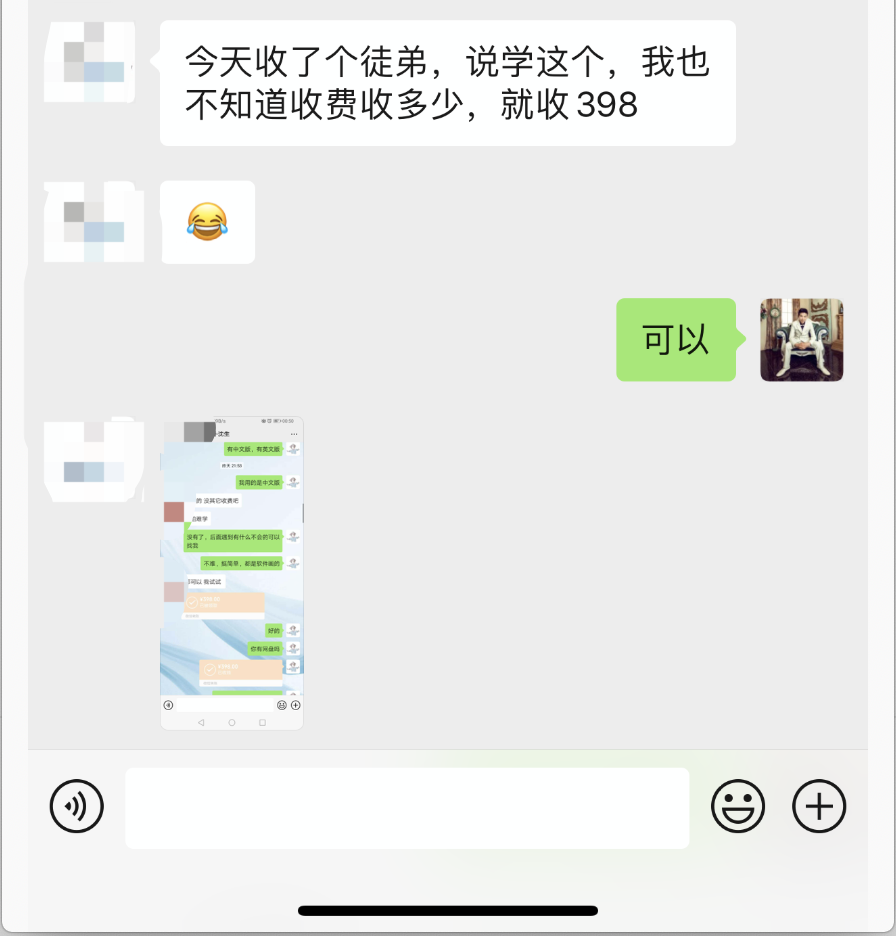Open the sender's avatar beside the 398 message

(90, 62)
